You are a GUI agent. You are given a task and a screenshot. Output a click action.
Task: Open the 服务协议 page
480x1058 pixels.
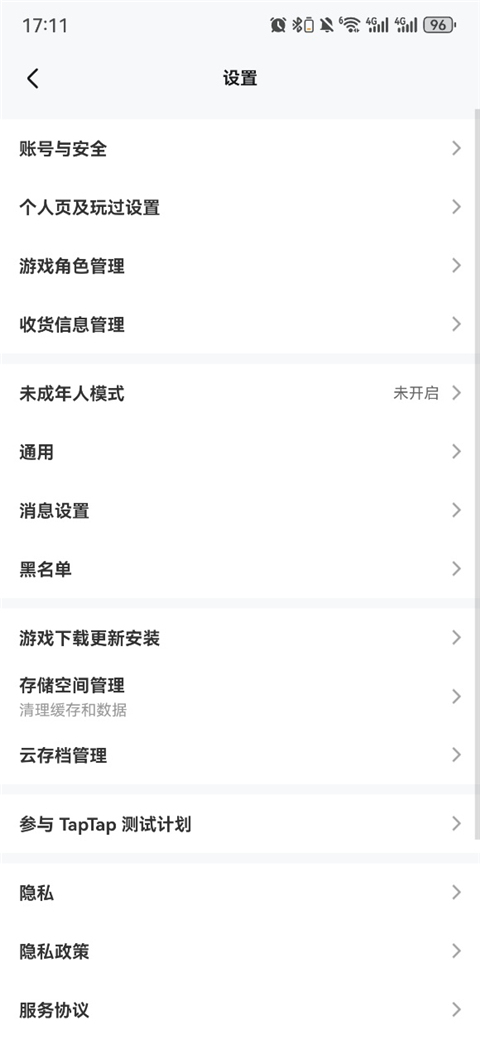tap(240, 1010)
